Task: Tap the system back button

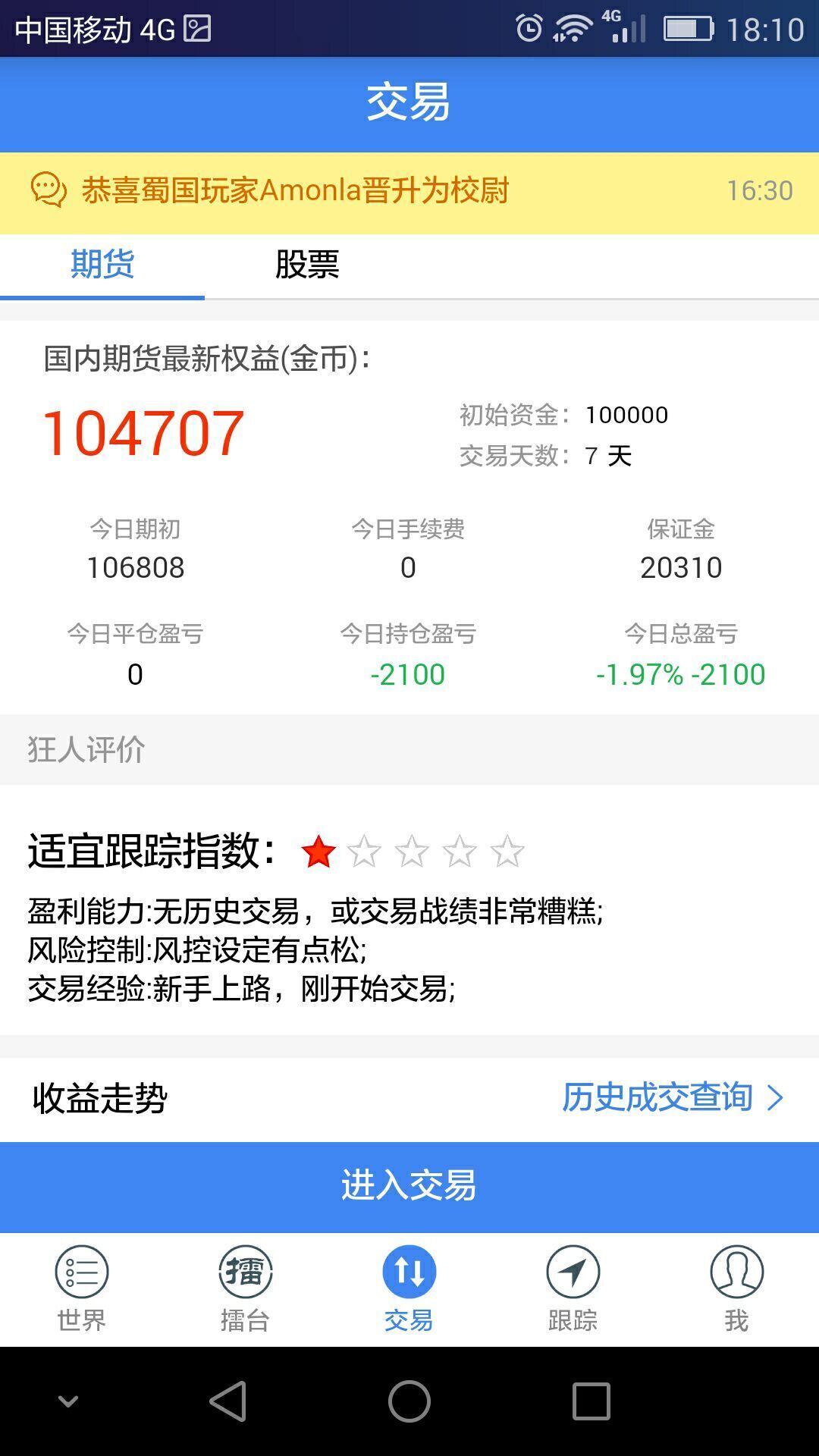Action: pyautogui.click(x=228, y=1401)
